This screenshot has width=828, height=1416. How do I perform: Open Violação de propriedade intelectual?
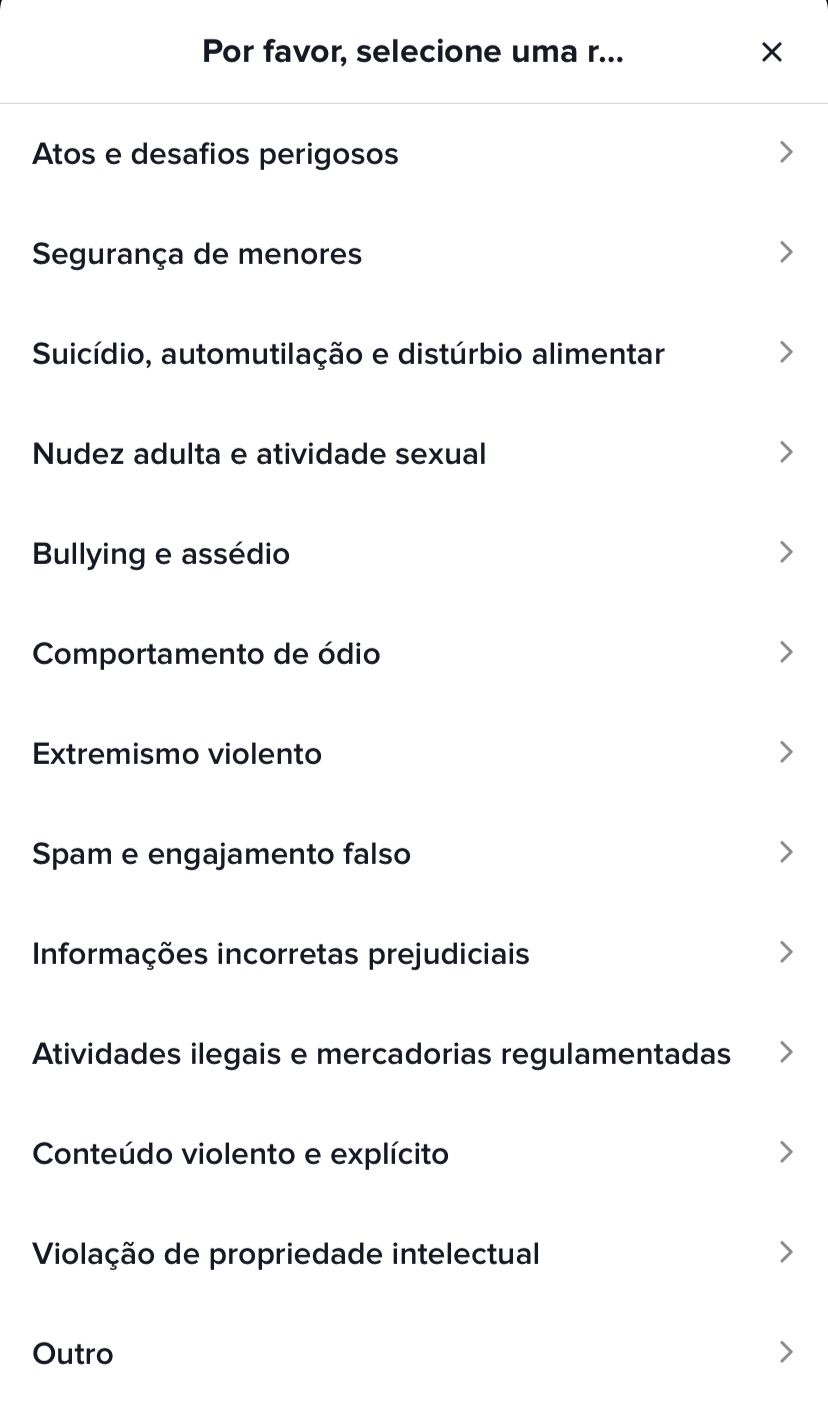point(414,1254)
